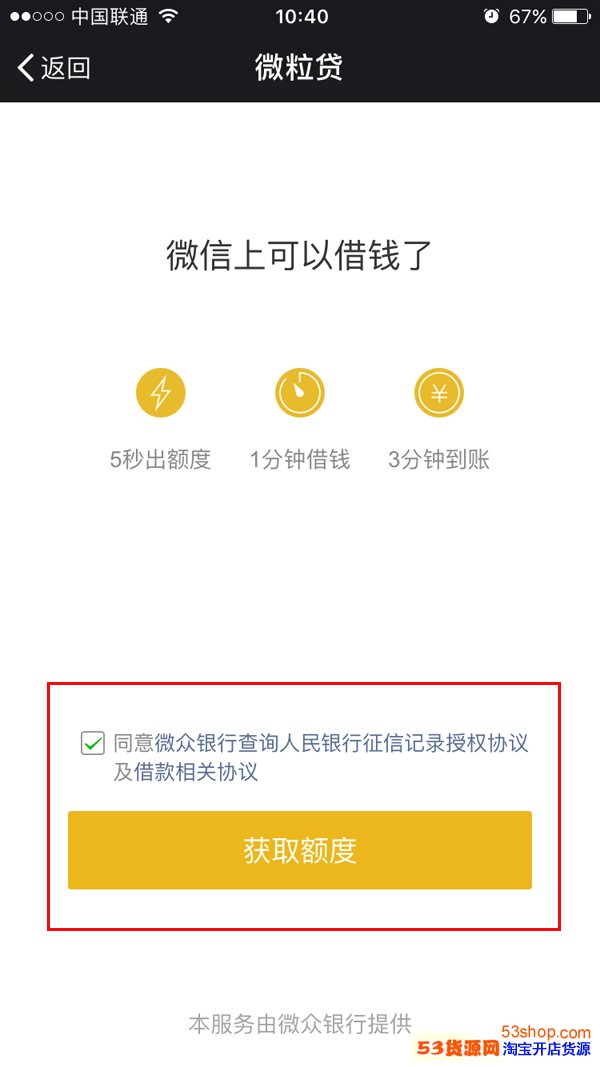
Task: Uncheck the agreement checkbox
Action: [x=93, y=743]
